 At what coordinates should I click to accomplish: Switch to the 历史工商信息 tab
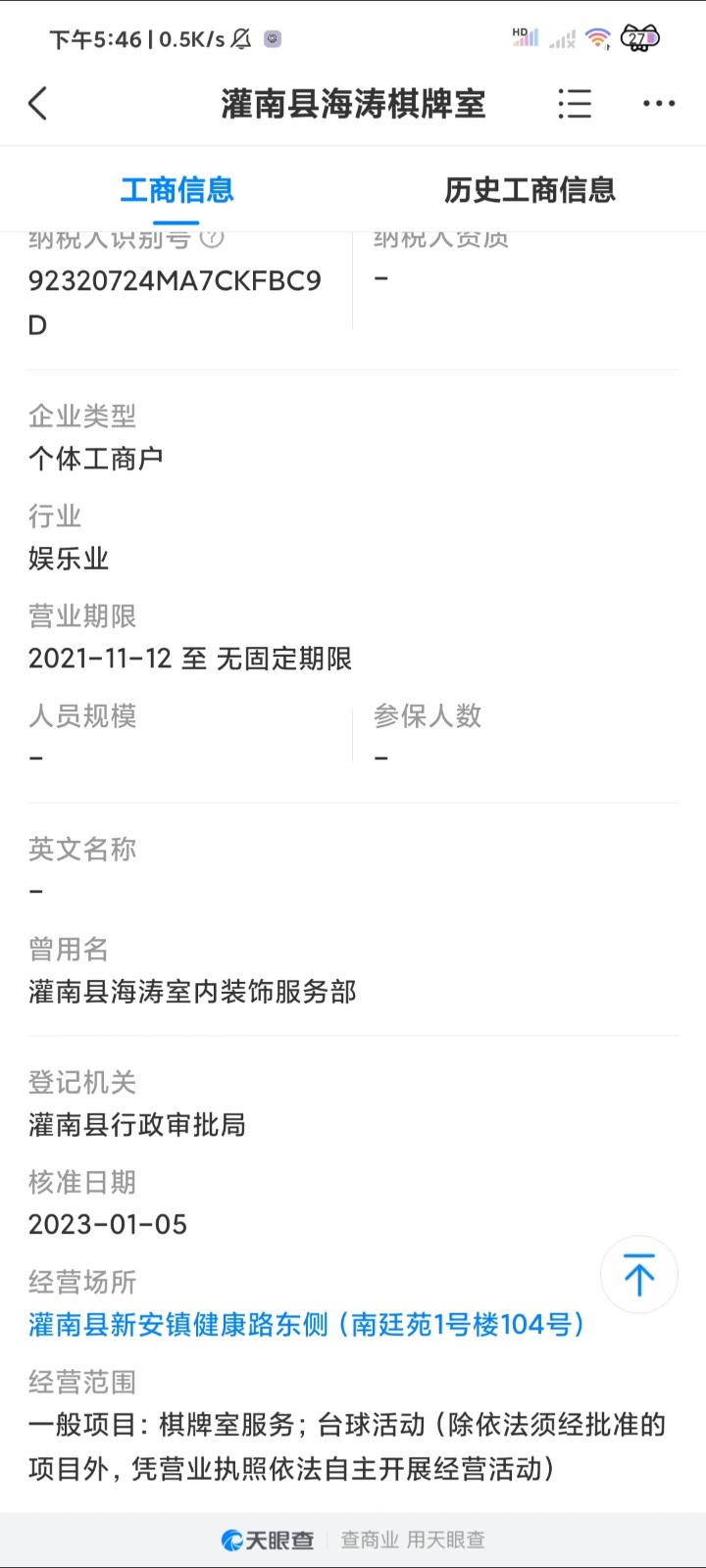click(529, 190)
